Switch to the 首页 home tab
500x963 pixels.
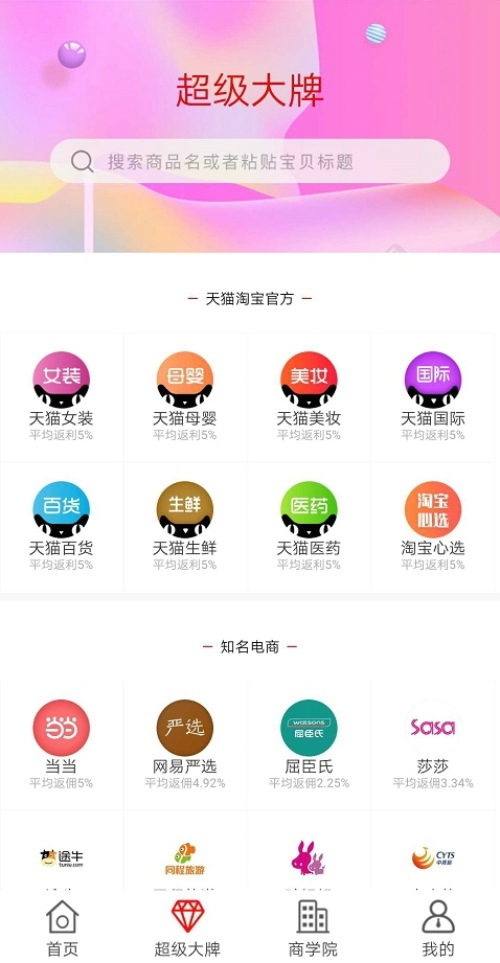(x=63, y=927)
